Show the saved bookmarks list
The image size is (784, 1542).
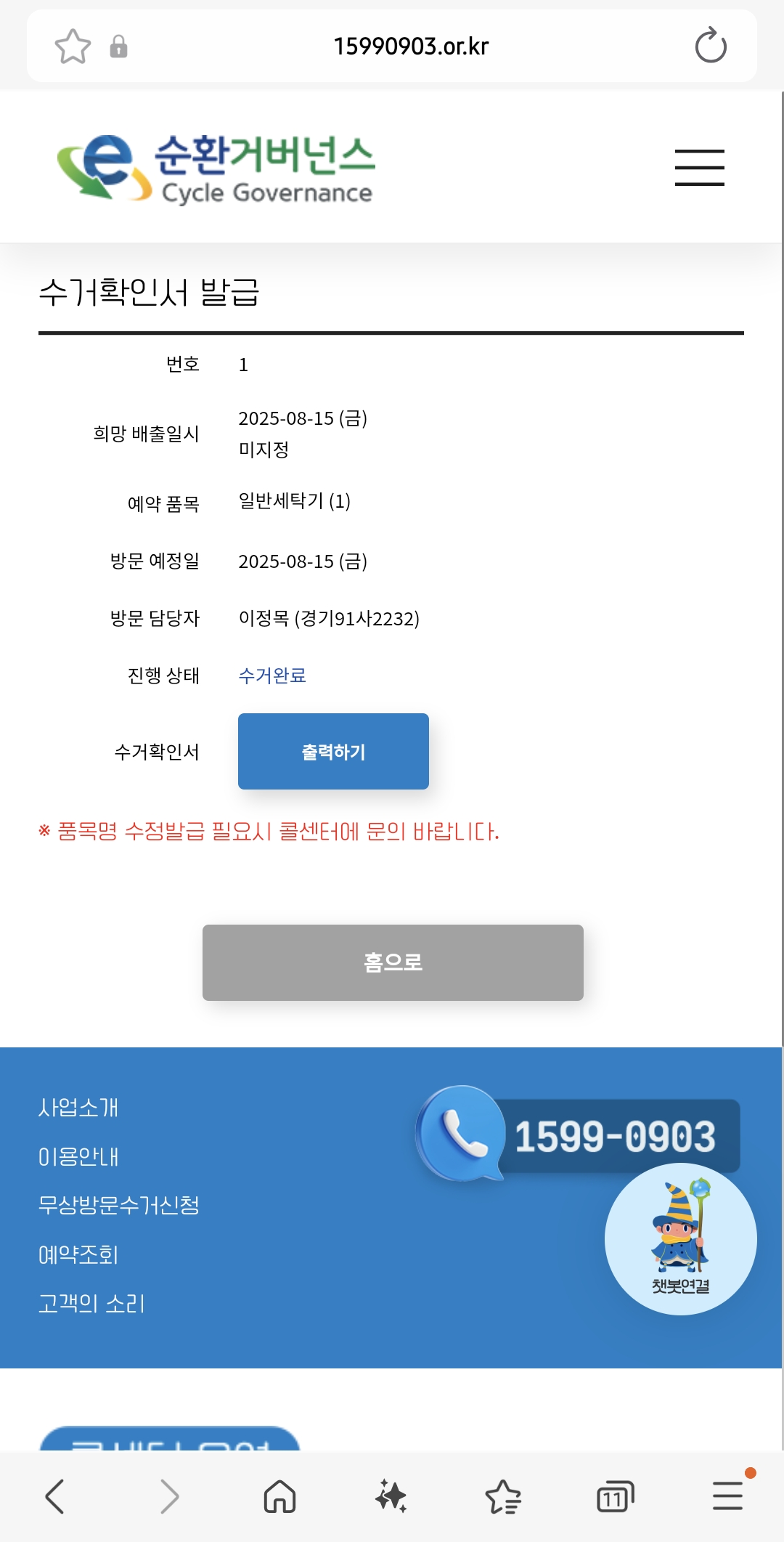click(503, 1496)
